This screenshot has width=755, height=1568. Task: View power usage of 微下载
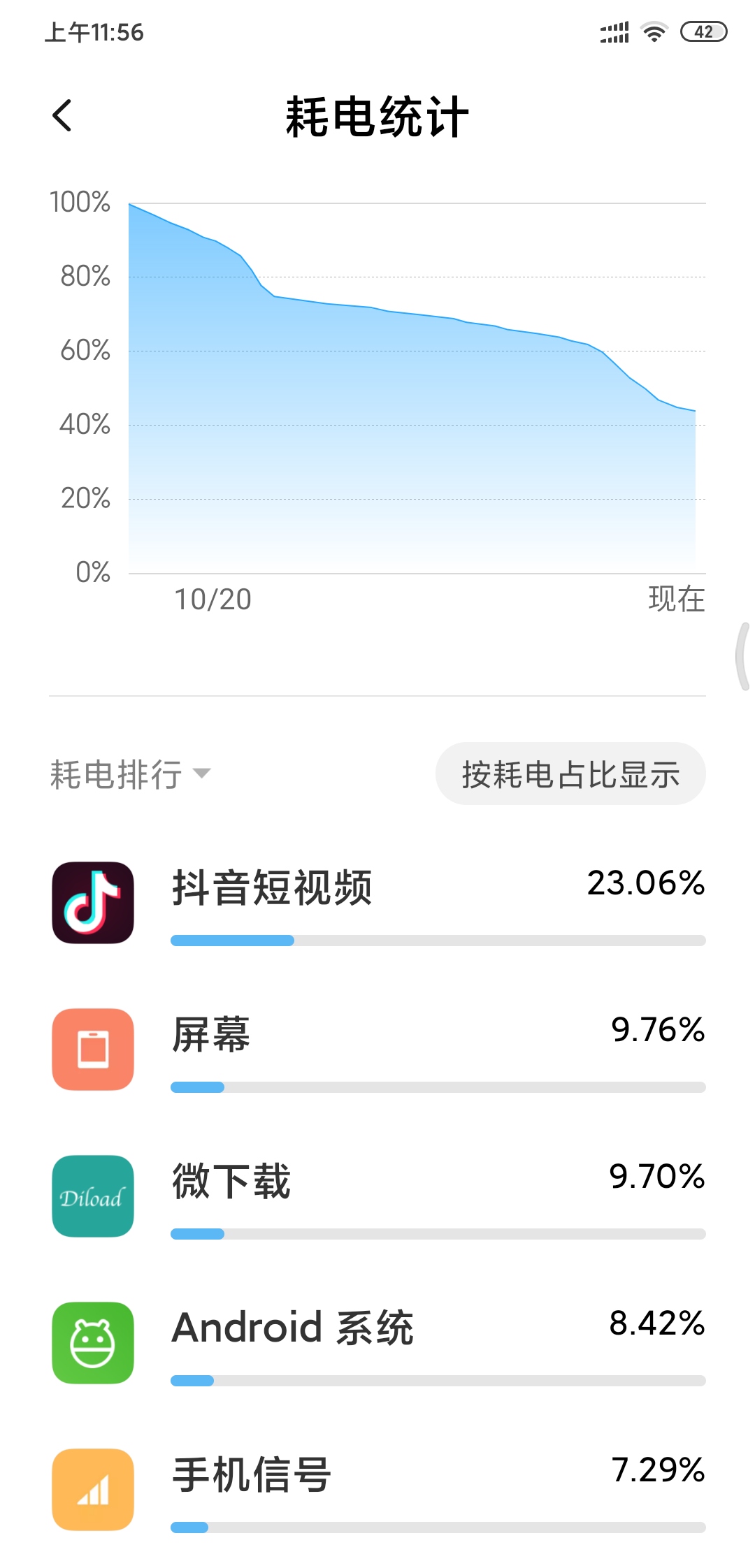pos(377,1196)
